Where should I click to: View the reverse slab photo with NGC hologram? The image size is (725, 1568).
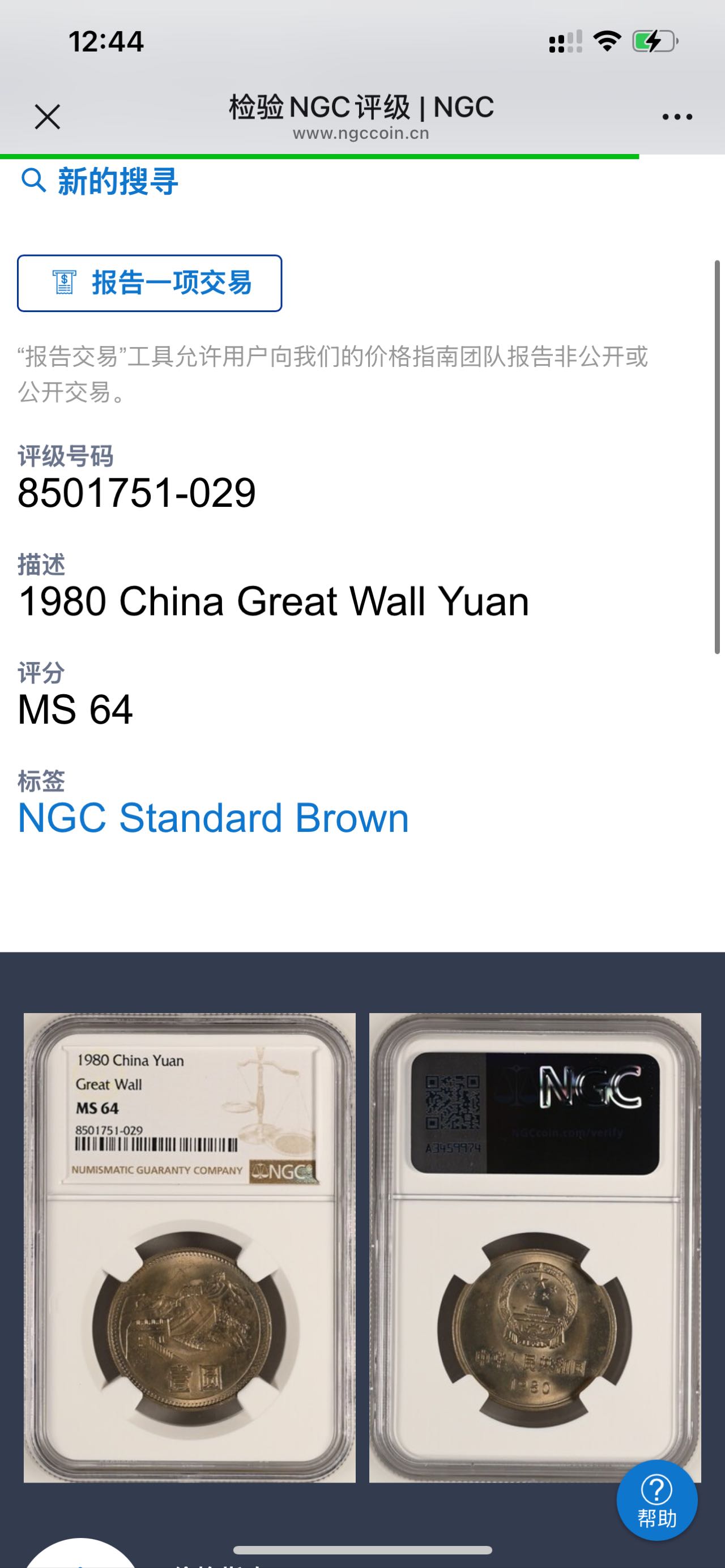coord(535,1248)
